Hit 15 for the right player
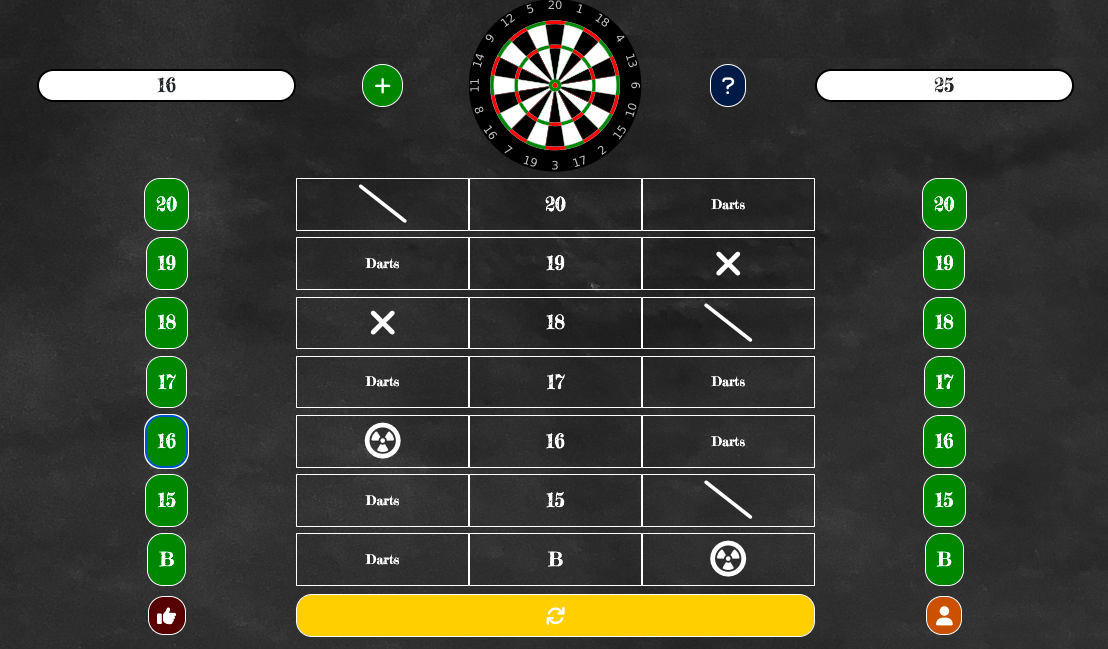The image size is (1108, 649). coord(944,500)
